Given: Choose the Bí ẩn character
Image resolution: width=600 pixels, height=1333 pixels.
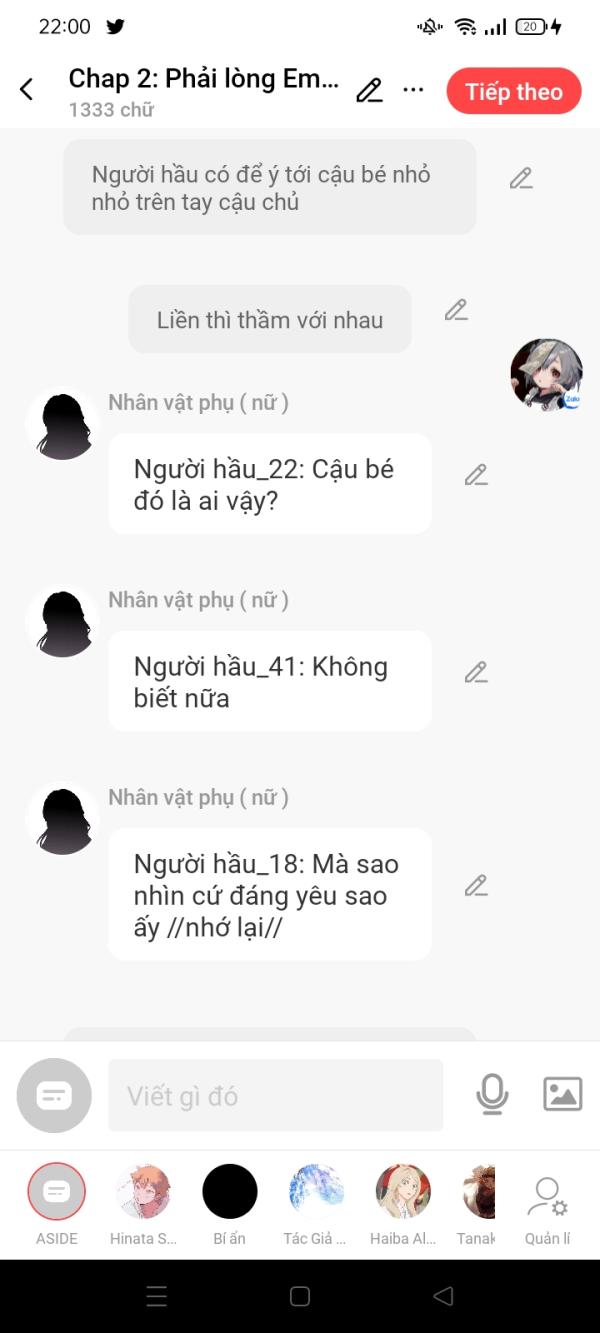Looking at the screenshot, I should click(230, 1192).
